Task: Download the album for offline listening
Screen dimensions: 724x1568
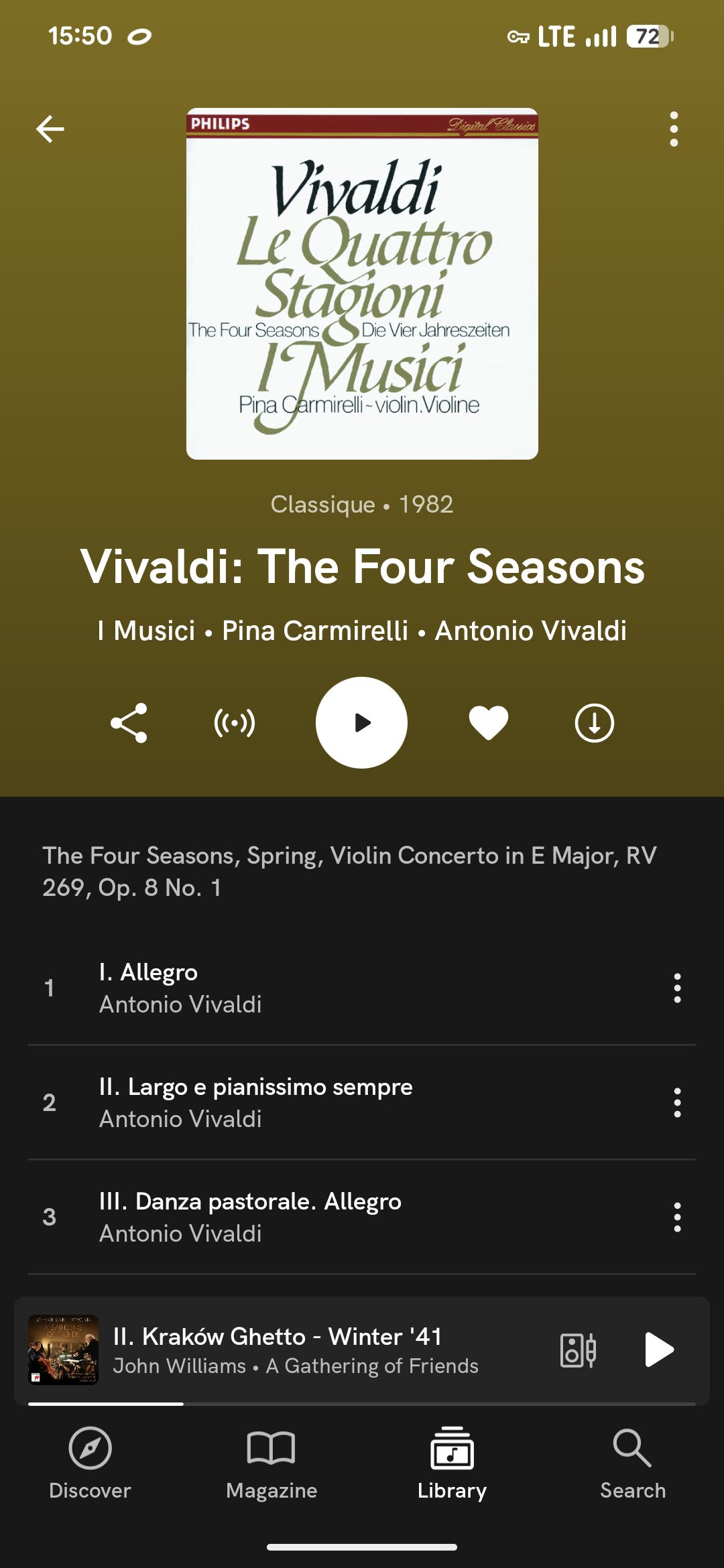Action: (594, 723)
